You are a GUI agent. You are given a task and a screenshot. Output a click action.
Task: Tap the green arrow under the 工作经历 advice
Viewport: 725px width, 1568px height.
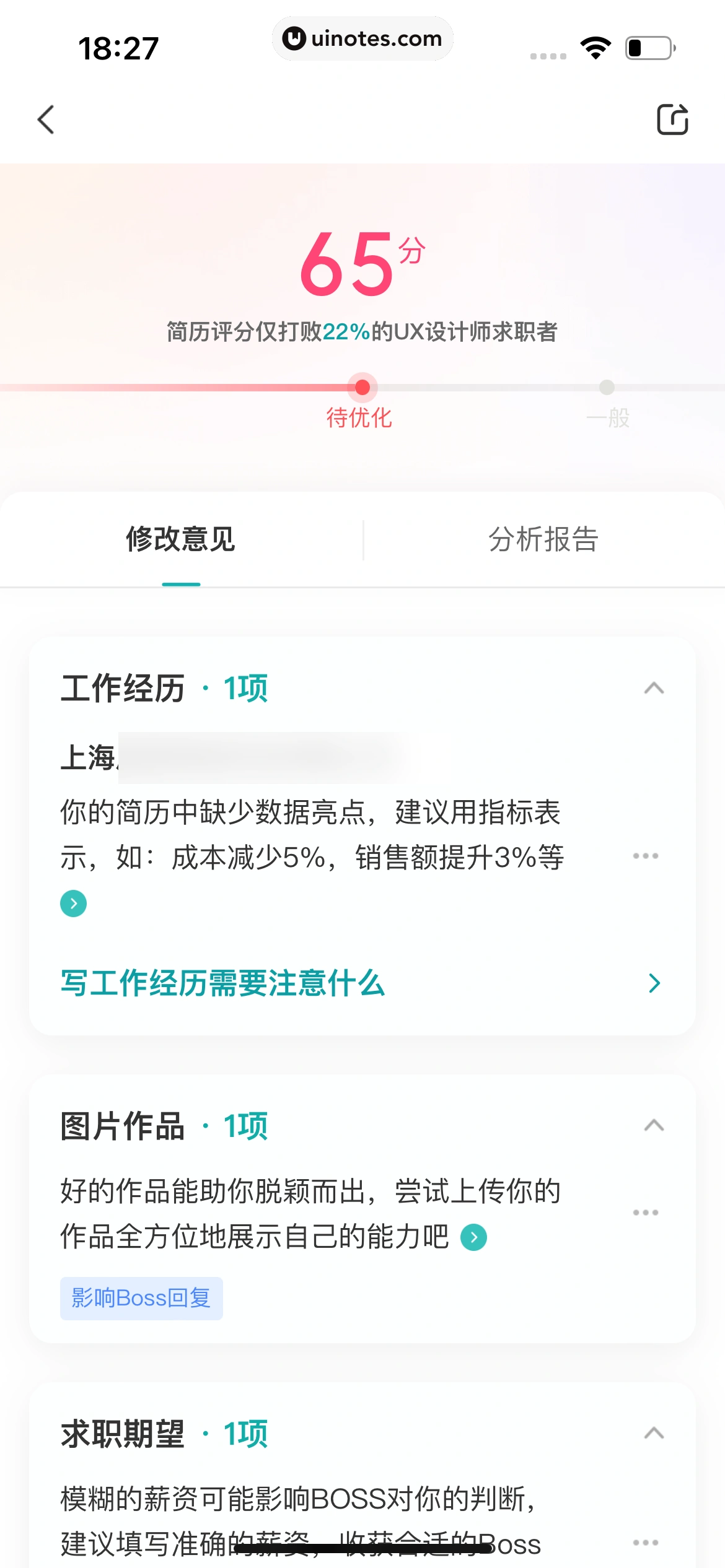[73, 904]
